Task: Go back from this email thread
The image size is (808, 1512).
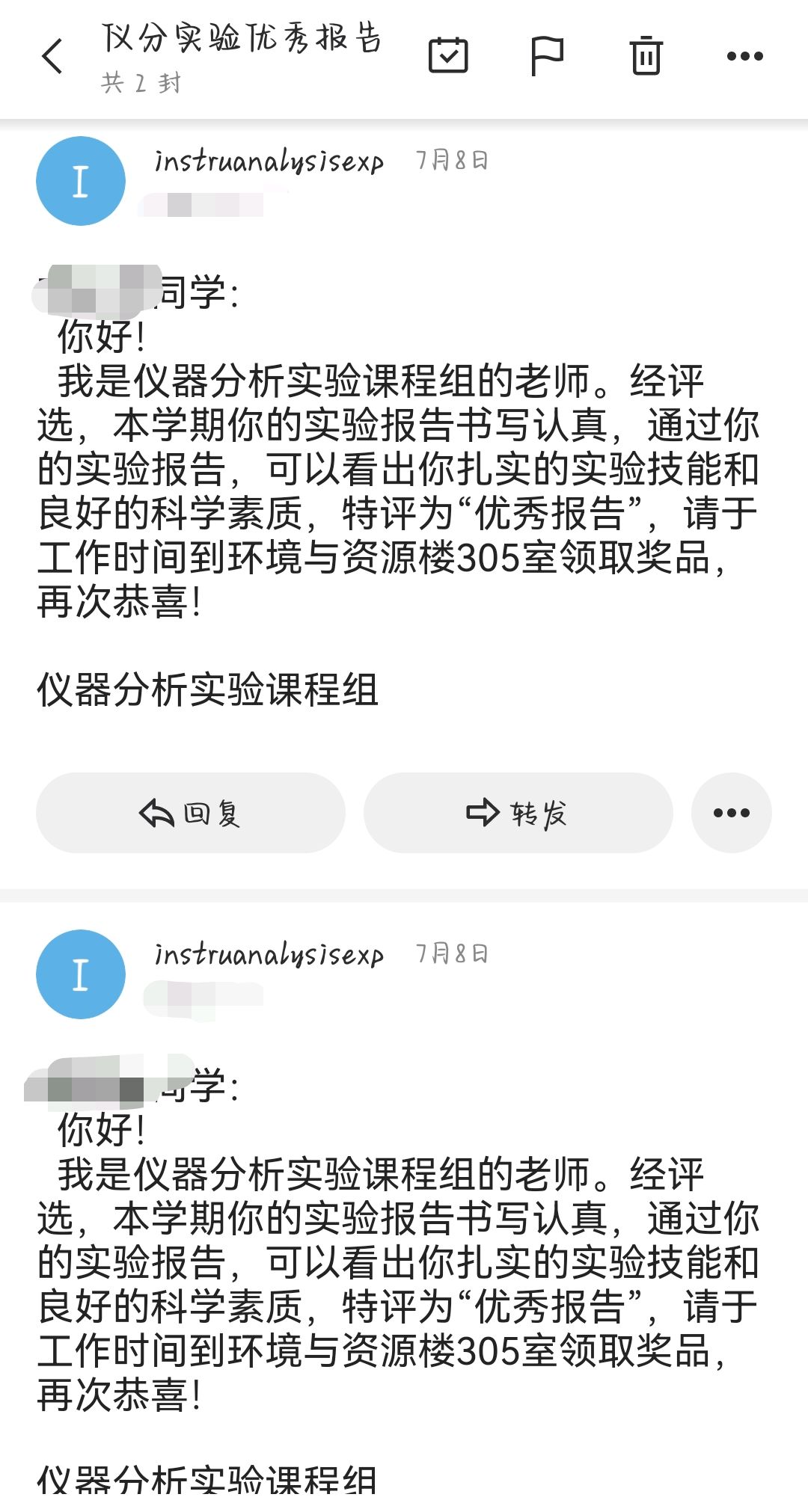Action: point(52,56)
